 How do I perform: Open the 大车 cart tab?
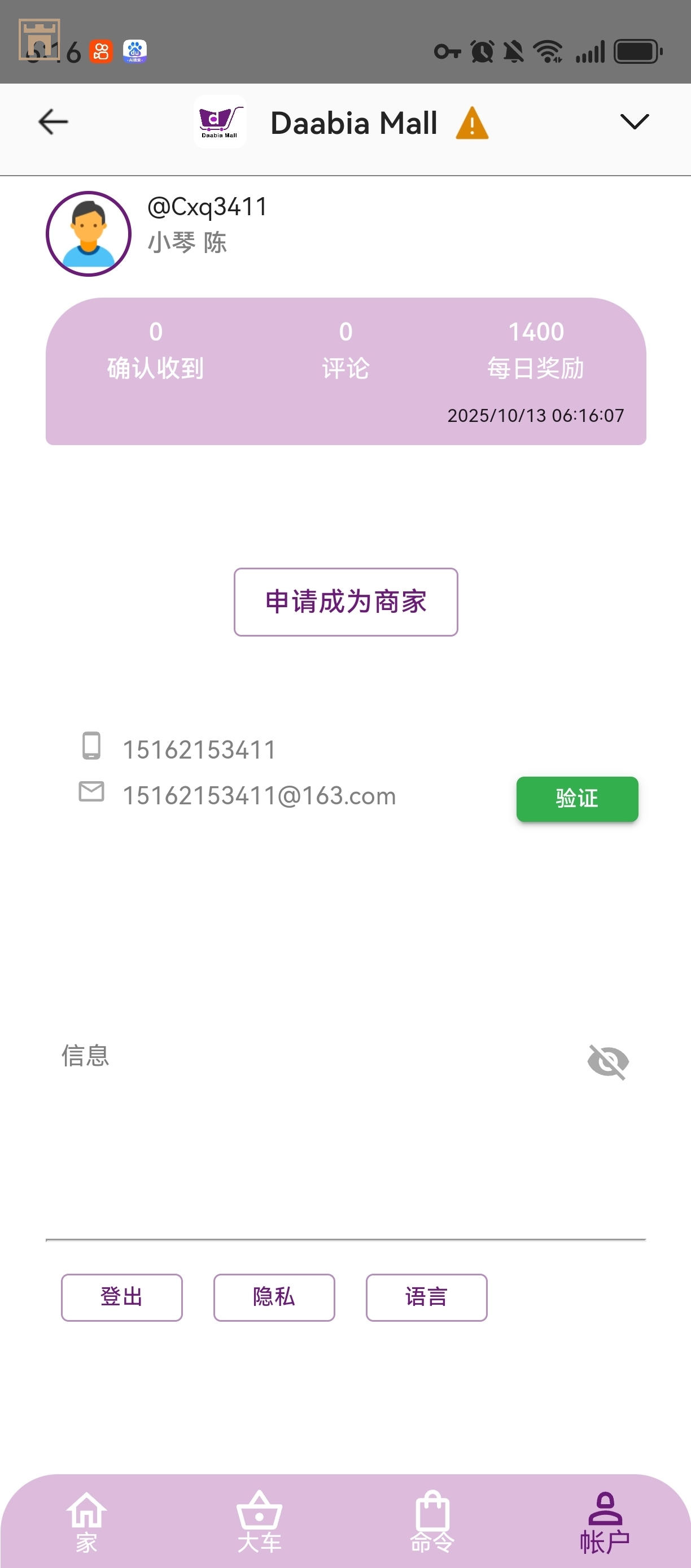point(259,1522)
